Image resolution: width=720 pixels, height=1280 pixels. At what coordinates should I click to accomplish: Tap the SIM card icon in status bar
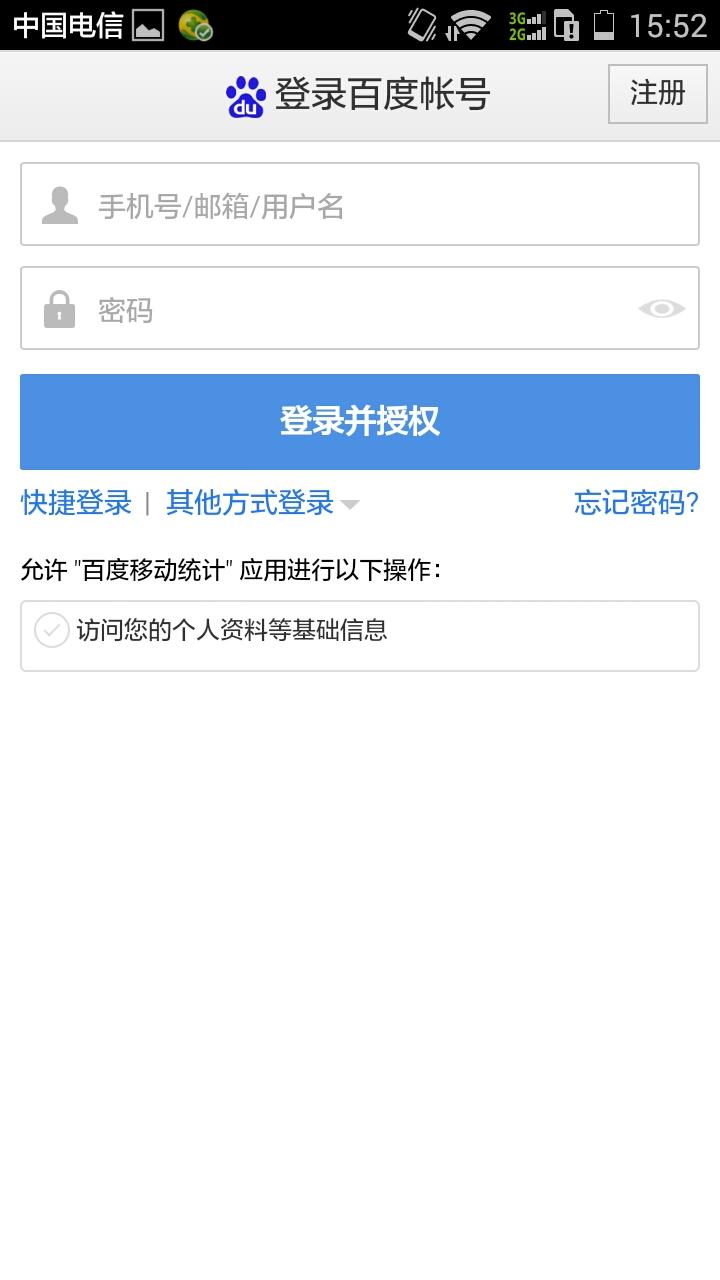(x=565, y=25)
